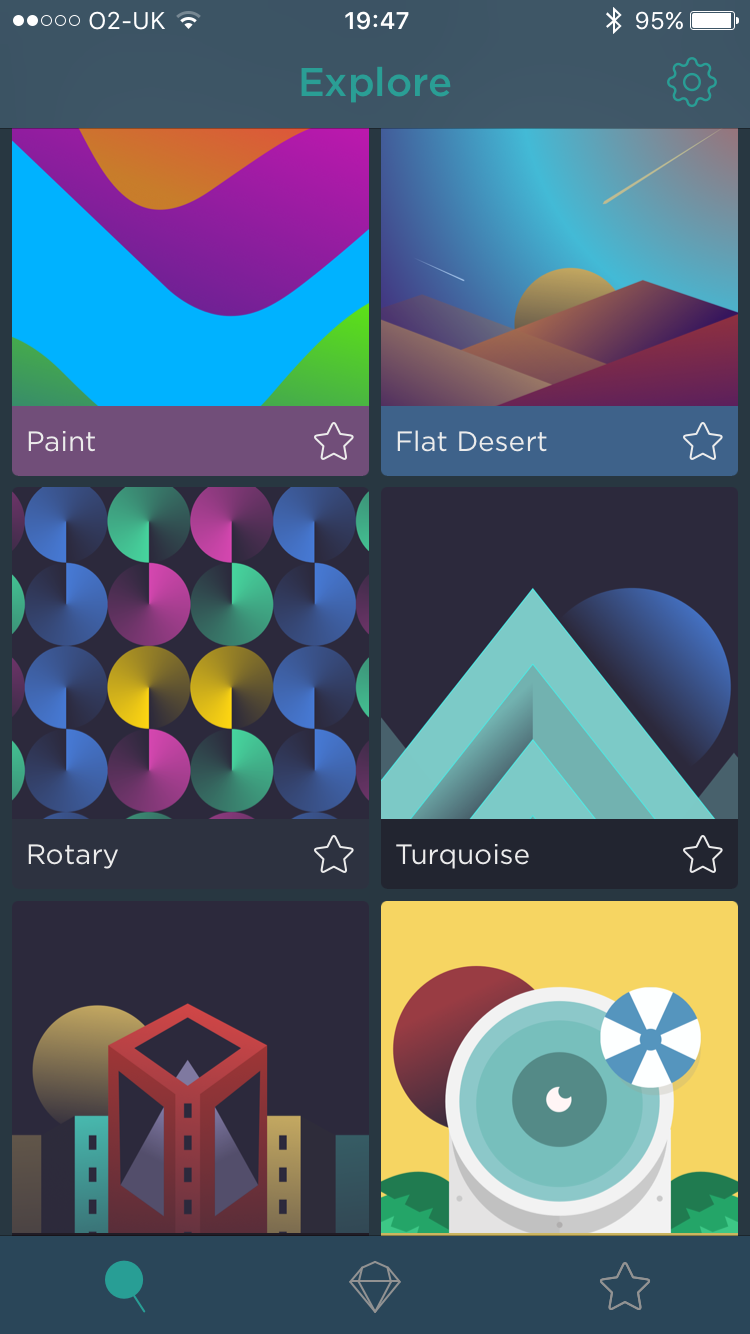Switch to the diamond tab
This screenshot has height=1334, width=750.
click(x=375, y=1286)
